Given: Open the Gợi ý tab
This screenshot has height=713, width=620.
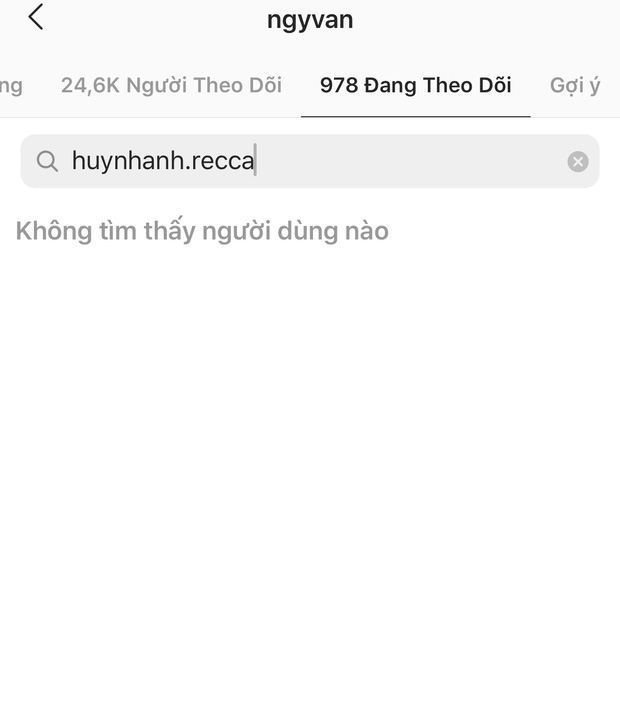Looking at the screenshot, I should point(575,85).
